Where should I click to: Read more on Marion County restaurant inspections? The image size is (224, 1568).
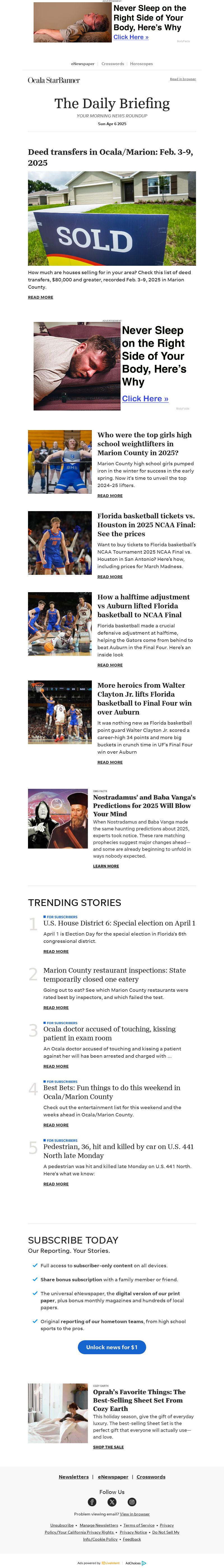pyautogui.click(x=55, y=1007)
